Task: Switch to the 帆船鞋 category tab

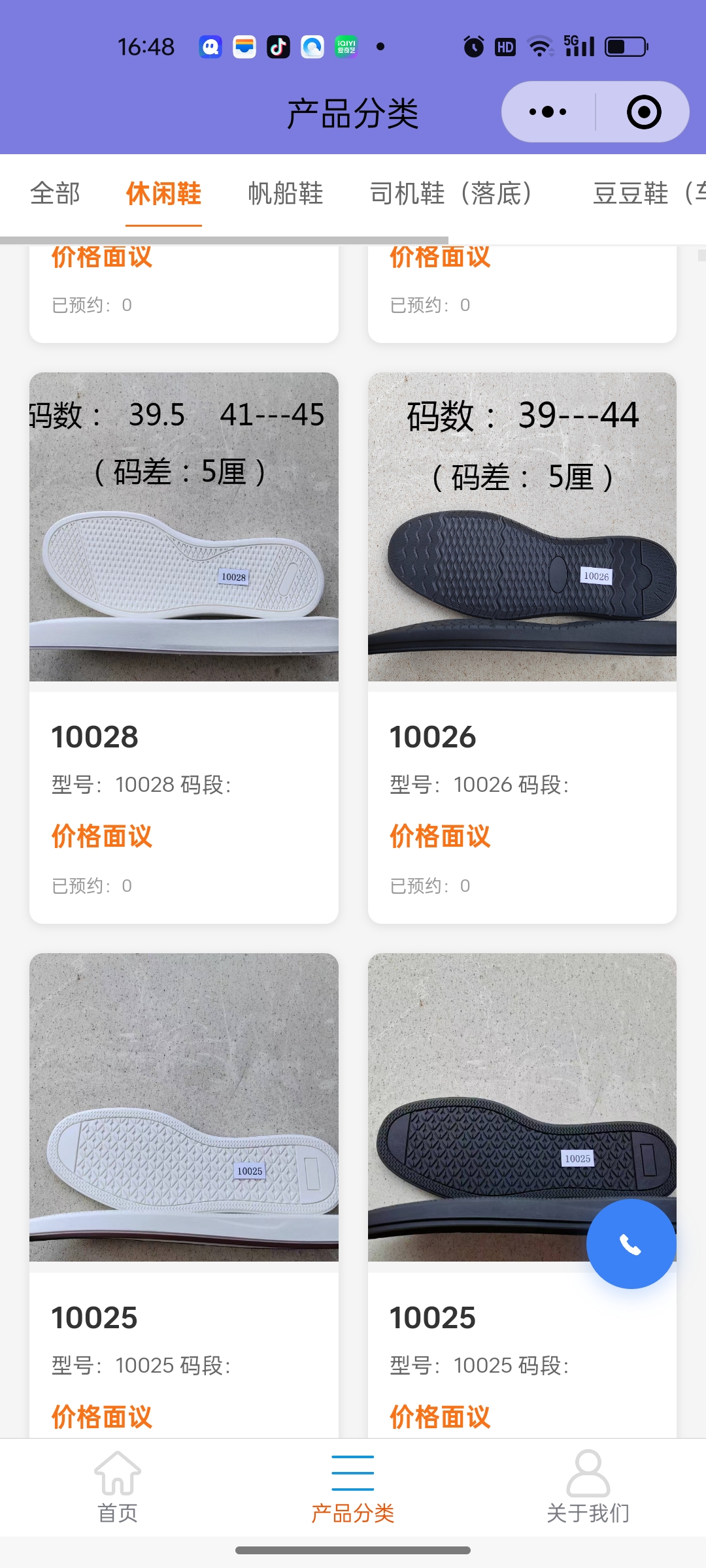Action: 286,193
